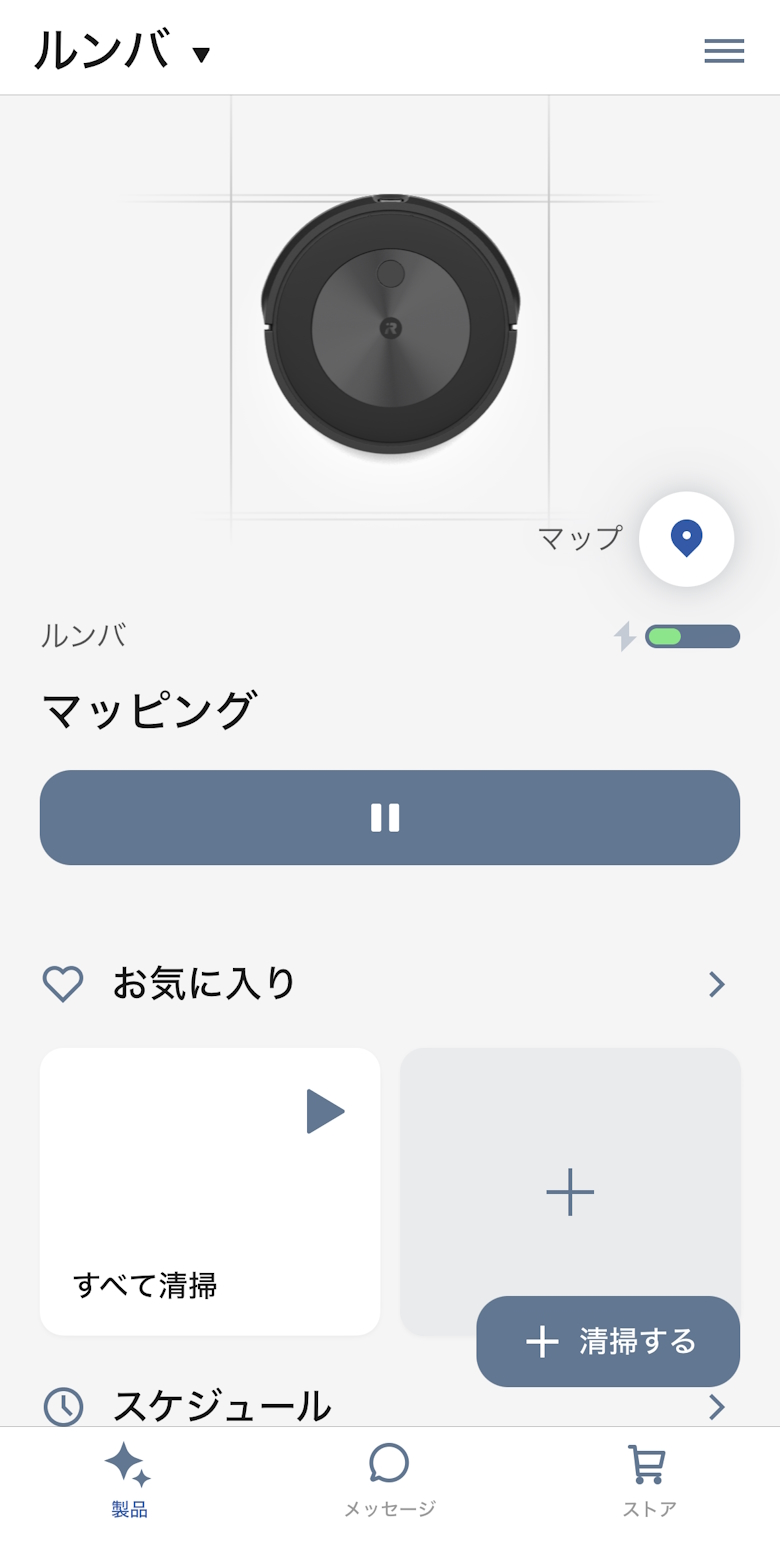The image size is (780, 1546).
Task: Switch to the メッセージ tab
Action: (x=390, y=1480)
